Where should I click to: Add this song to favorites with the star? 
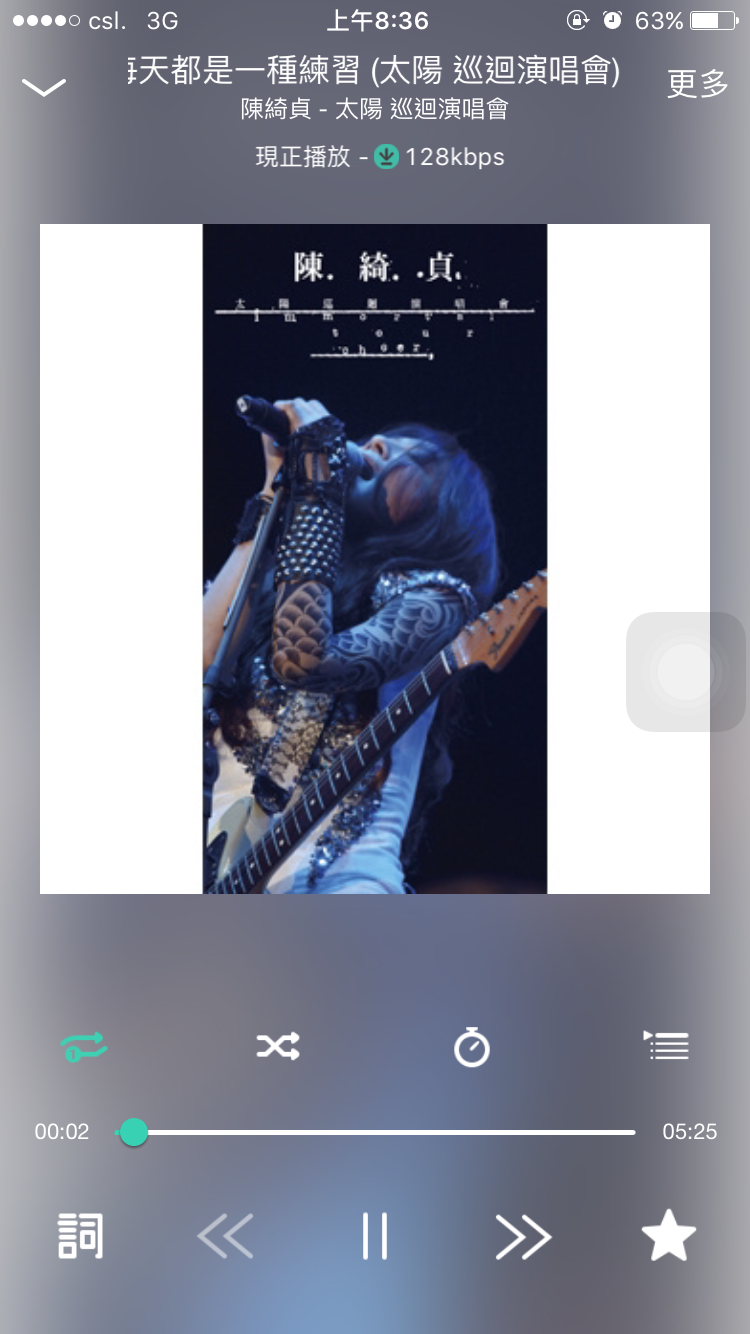[x=668, y=1237]
